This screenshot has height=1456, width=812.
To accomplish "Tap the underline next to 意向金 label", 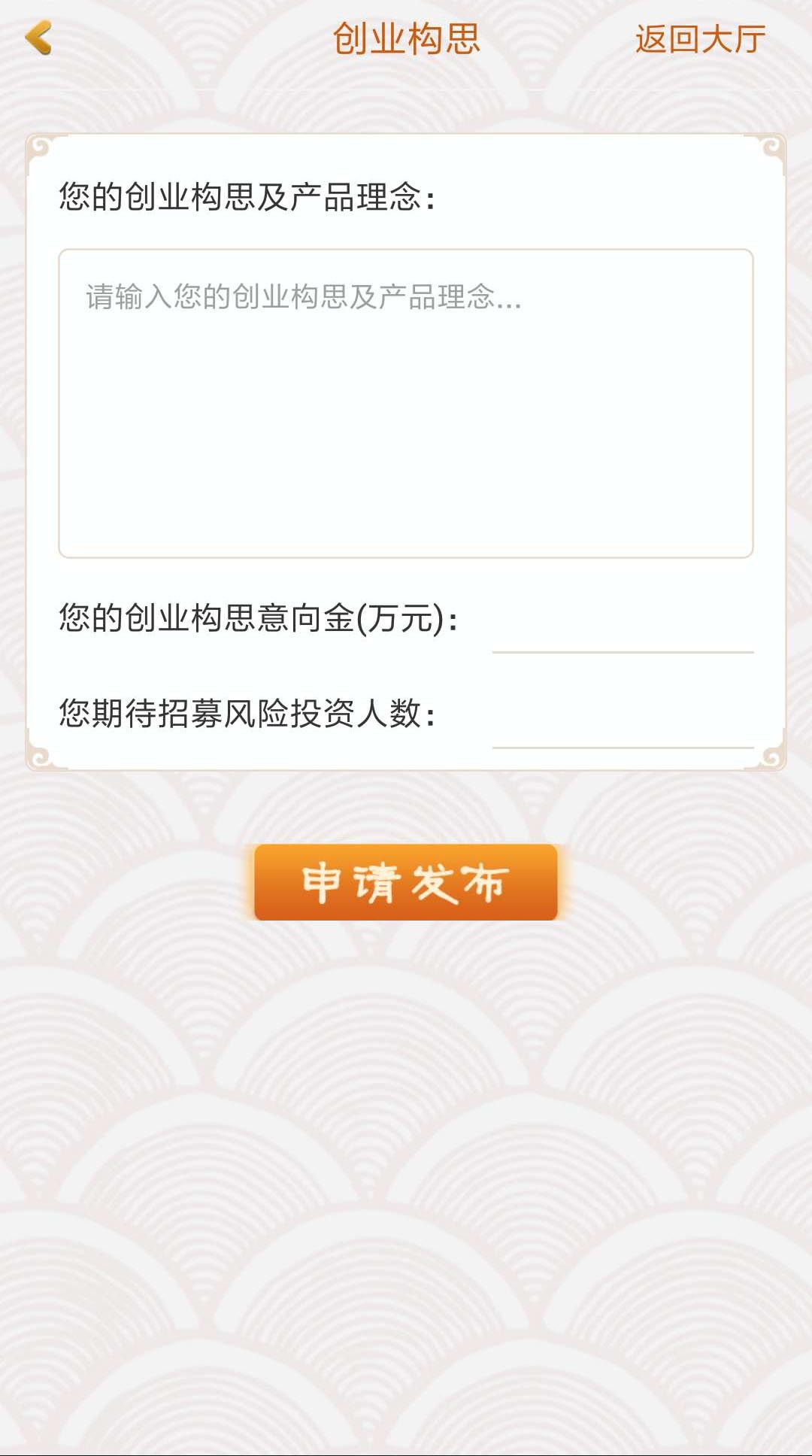I will pyautogui.click(x=623, y=649).
